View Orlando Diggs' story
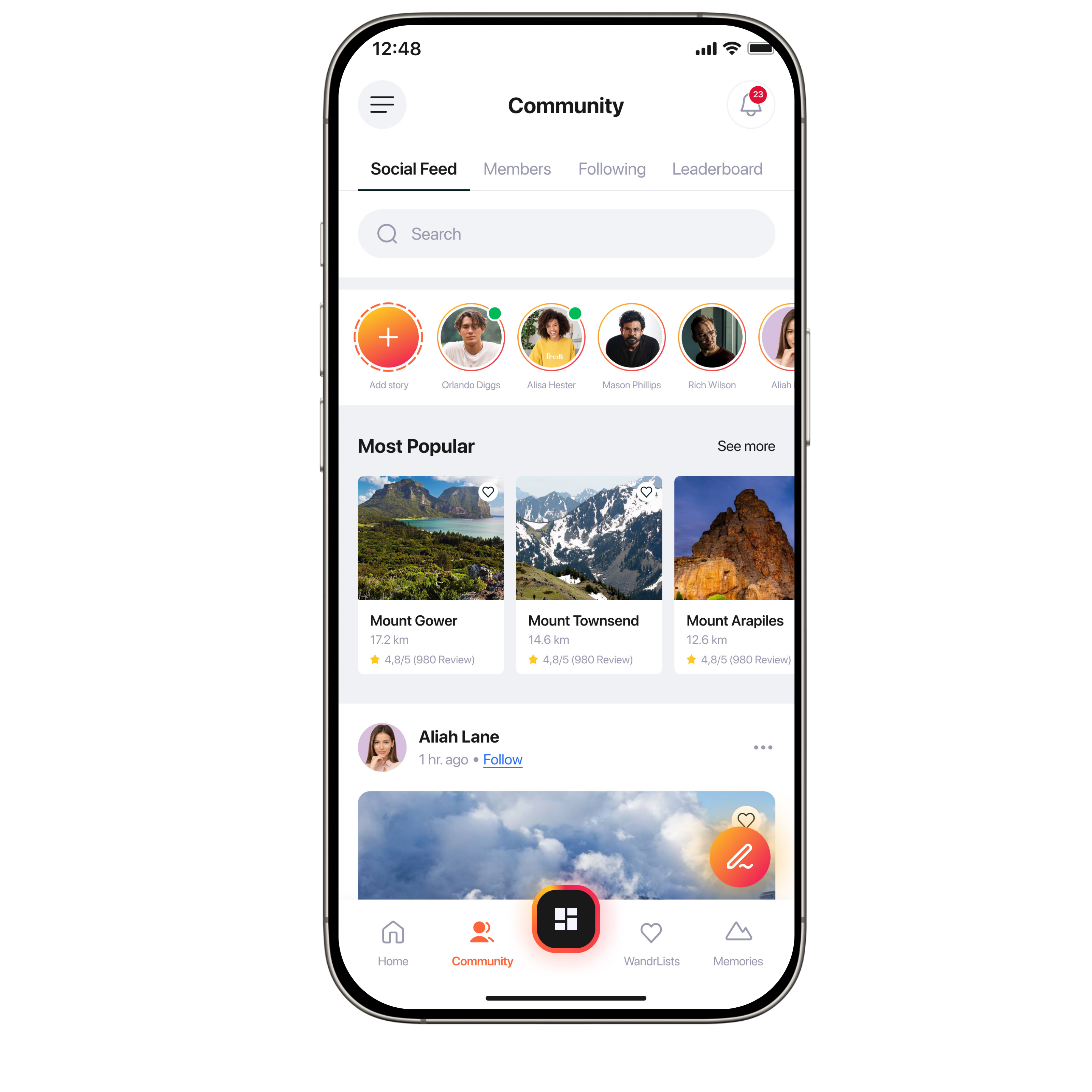 [x=471, y=337]
